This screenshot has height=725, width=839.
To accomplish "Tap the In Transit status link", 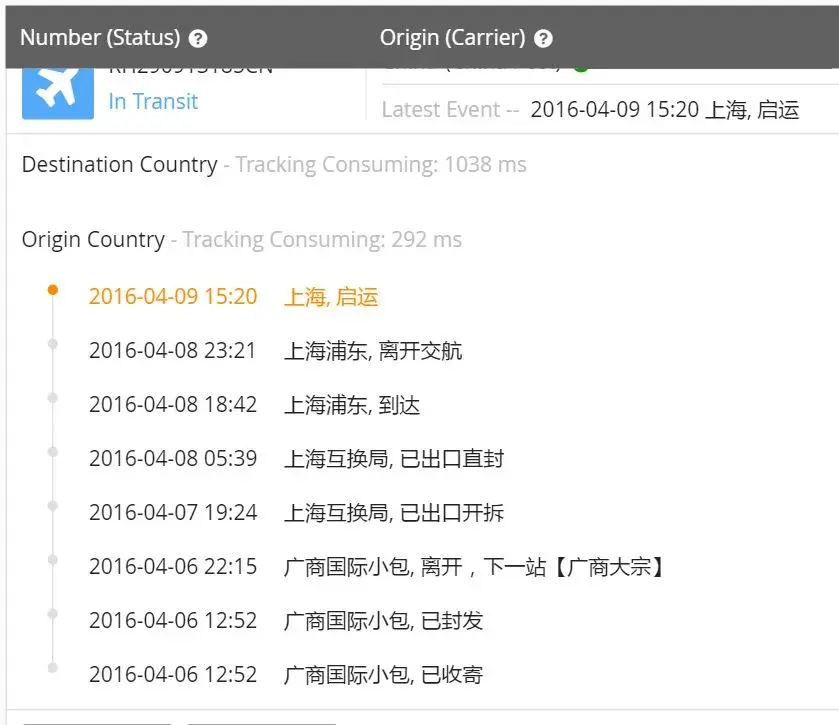I will tap(153, 101).
